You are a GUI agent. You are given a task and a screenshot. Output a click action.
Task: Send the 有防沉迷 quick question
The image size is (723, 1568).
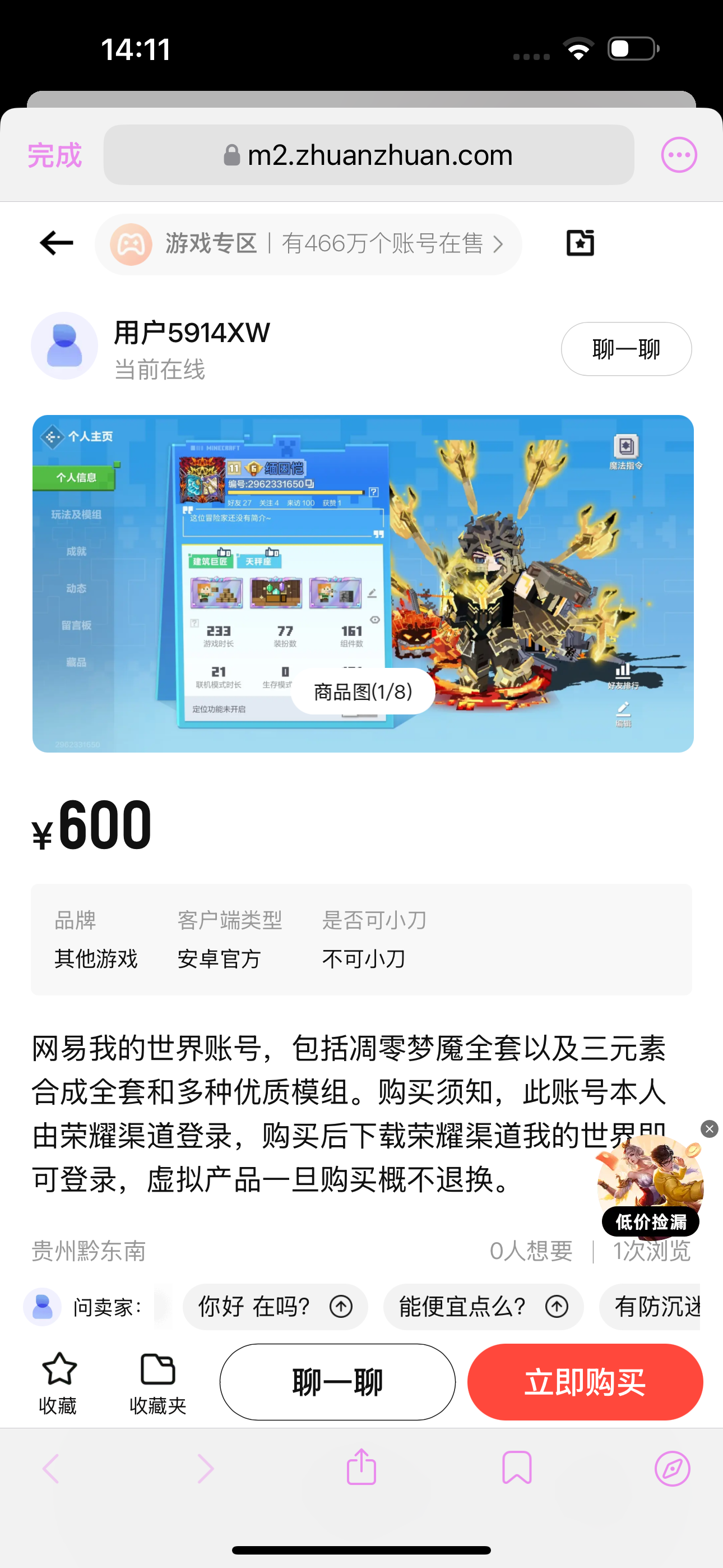pyautogui.click(x=650, y=1306)
